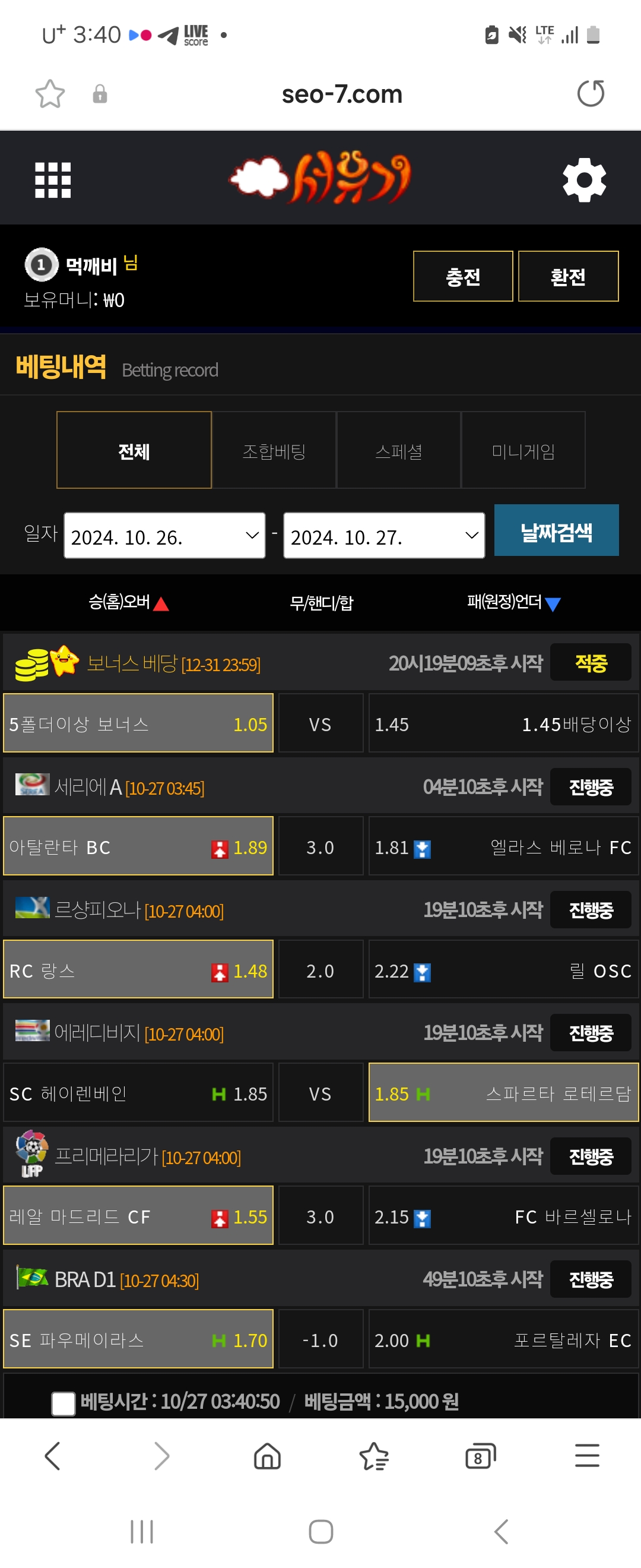This screenshot has width=641, height=1568.
Task: Select the 전체 tab
Action: click(134, 450)
